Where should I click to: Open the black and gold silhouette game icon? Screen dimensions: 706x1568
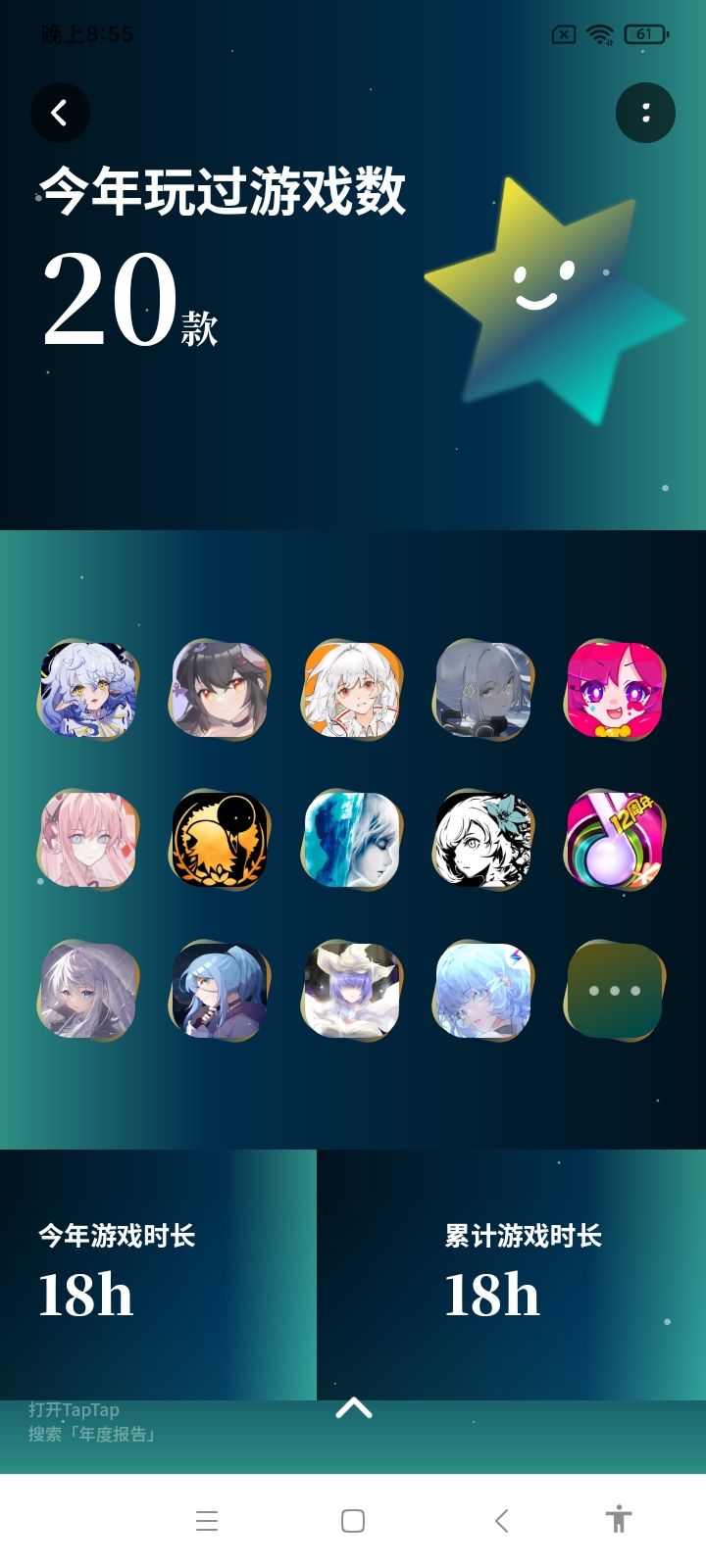point(221,841)
